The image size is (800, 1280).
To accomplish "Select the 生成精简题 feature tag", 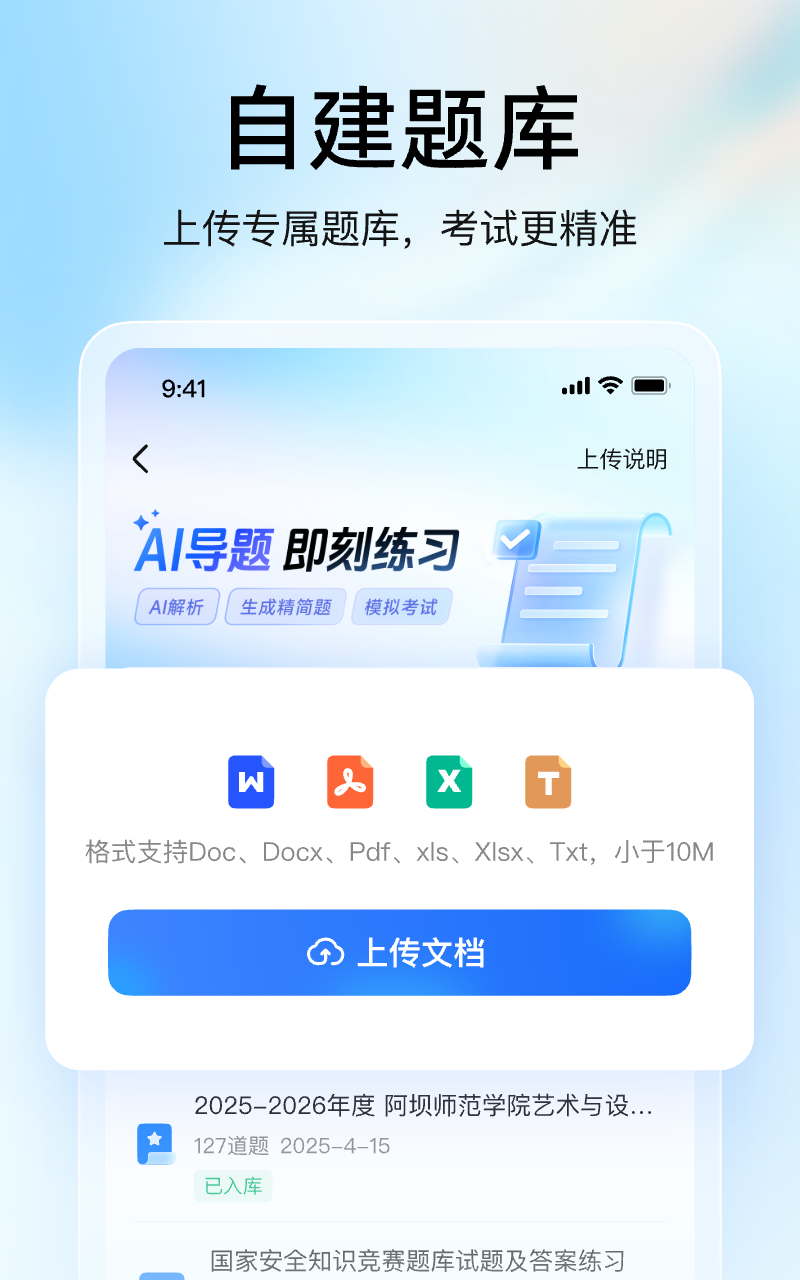I will (x=284, y=607).
